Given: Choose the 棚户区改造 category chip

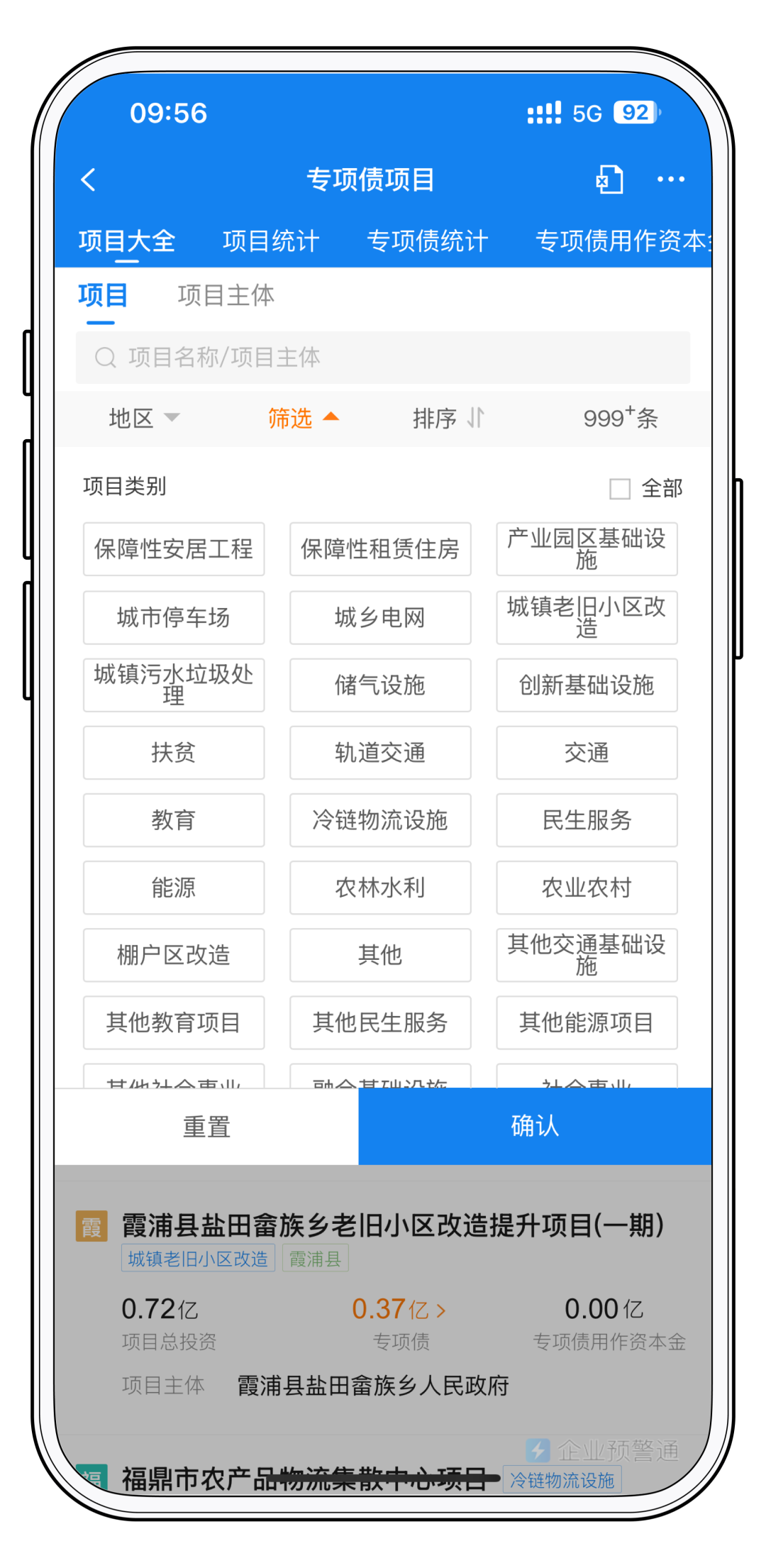Looking at the screenshot, I should click(x=174, y=955).
